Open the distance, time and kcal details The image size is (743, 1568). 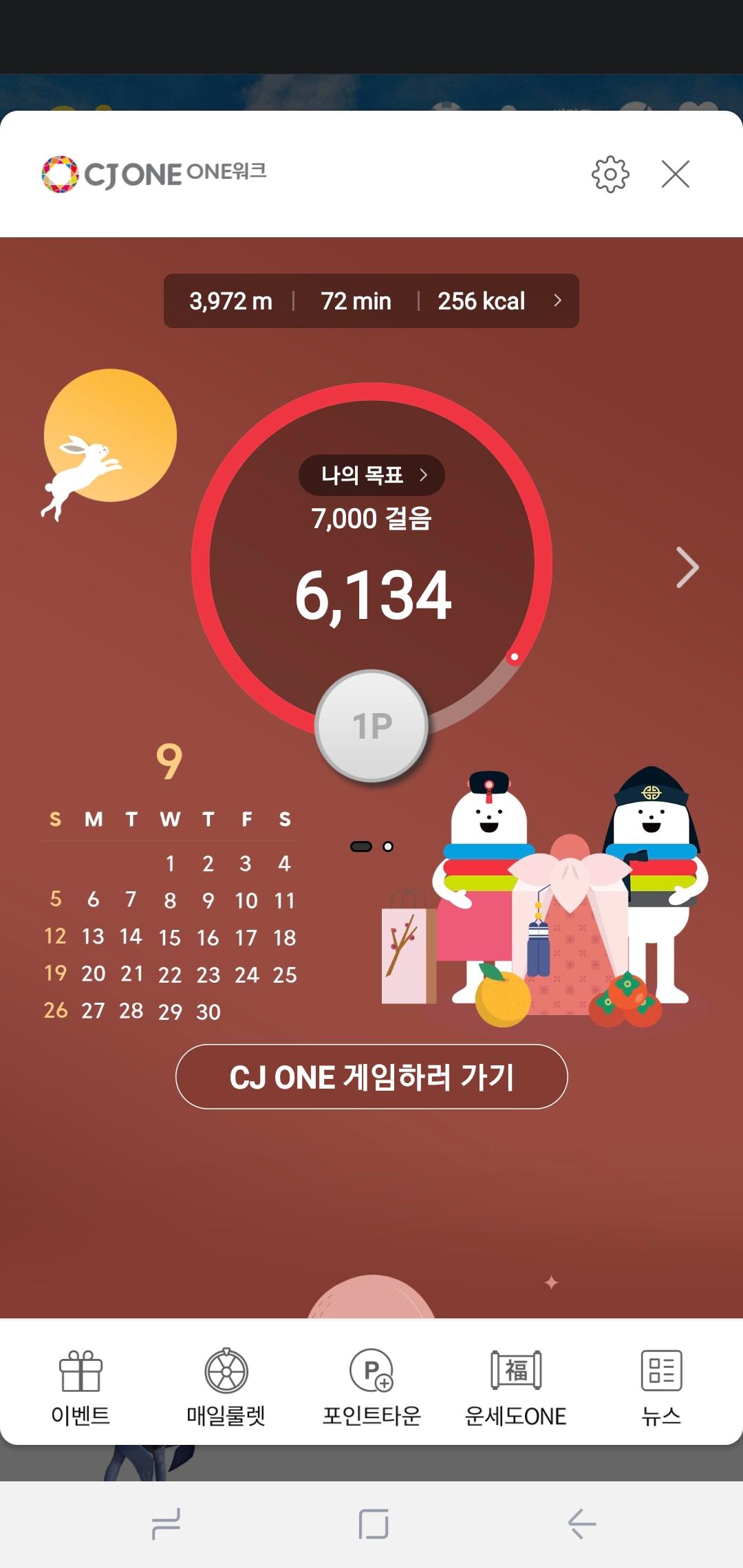tap(371, 301)
